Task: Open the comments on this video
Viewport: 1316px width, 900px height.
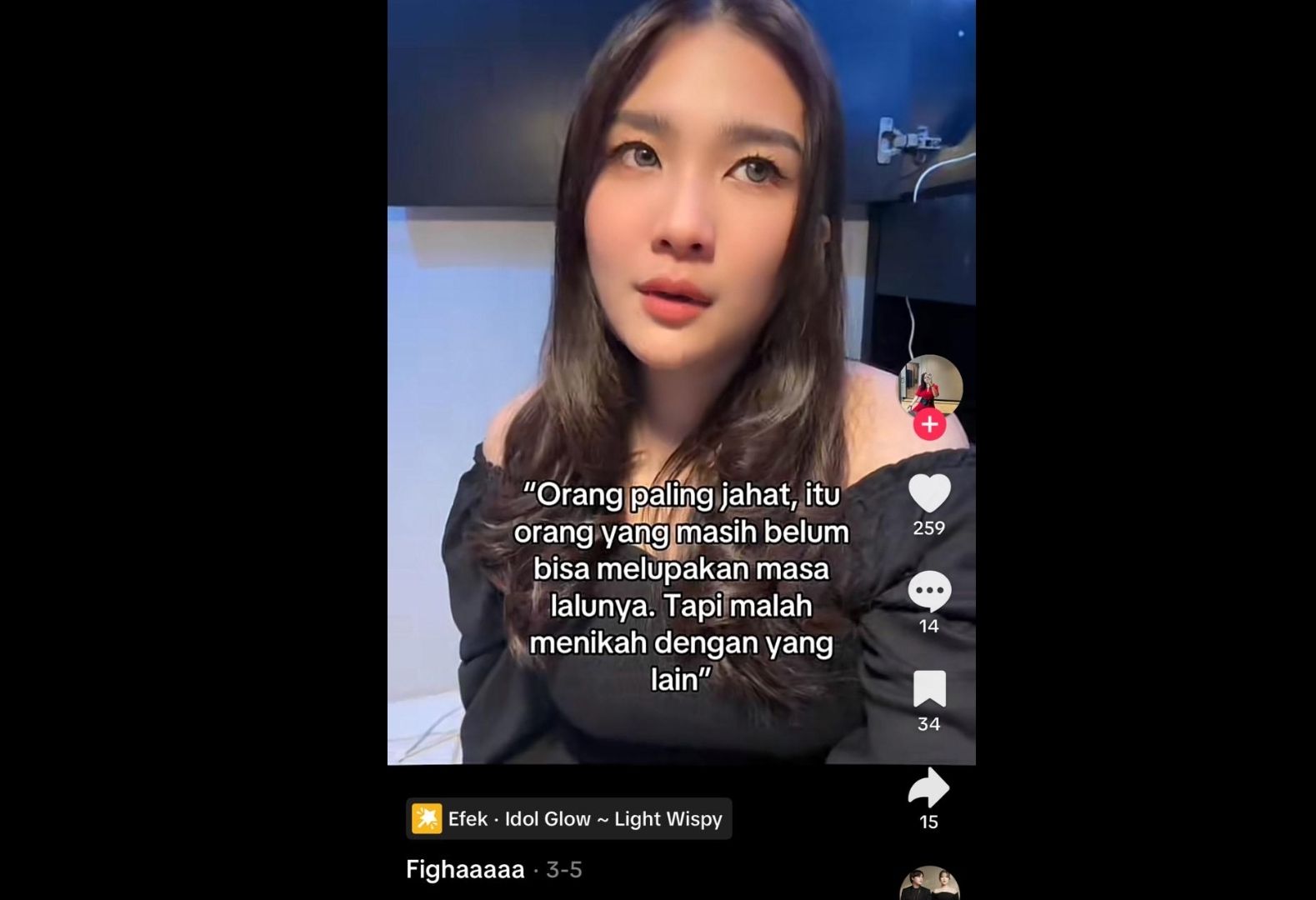Action: click(928, 592)
